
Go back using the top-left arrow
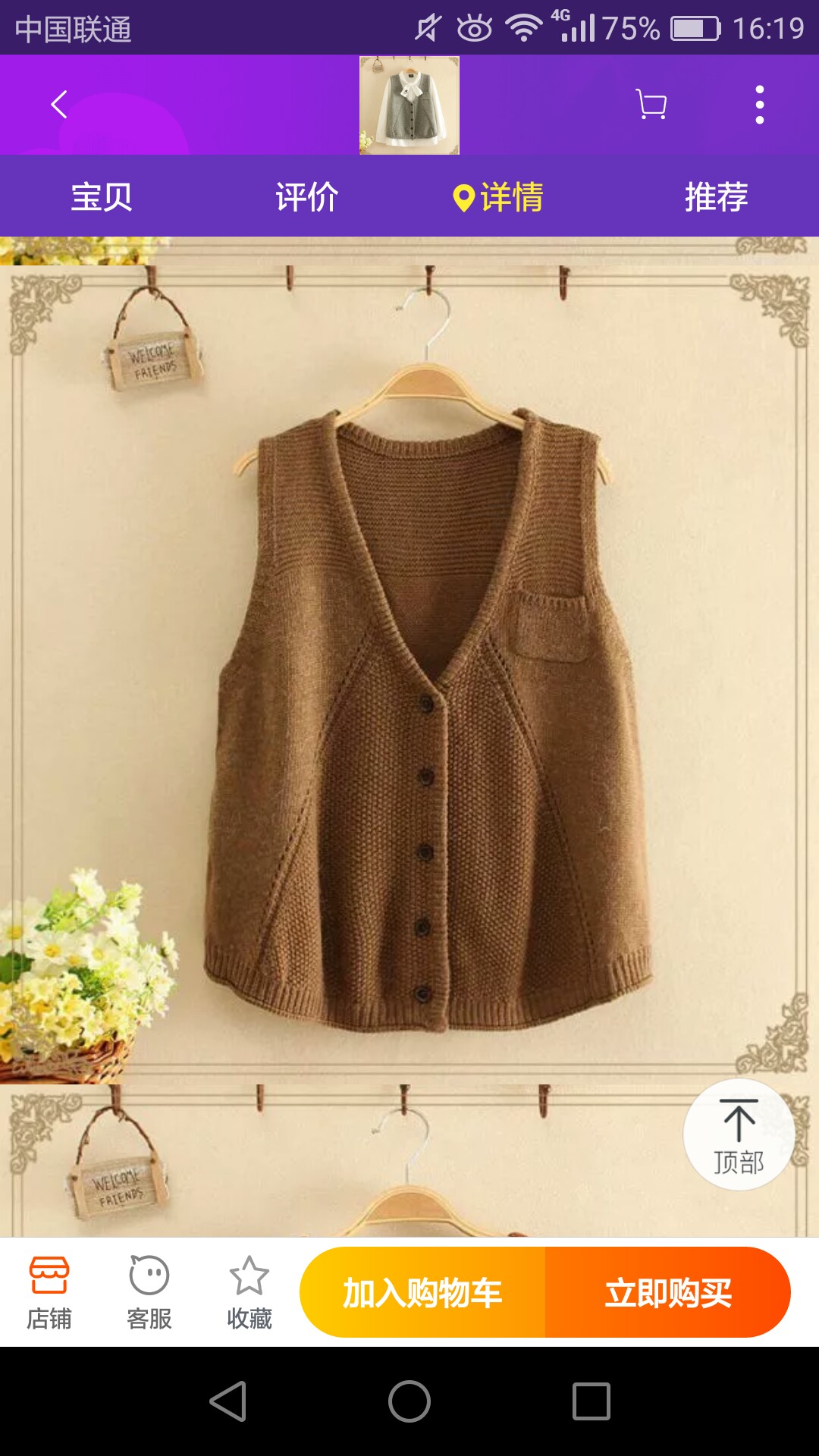(x=59, y=105)
